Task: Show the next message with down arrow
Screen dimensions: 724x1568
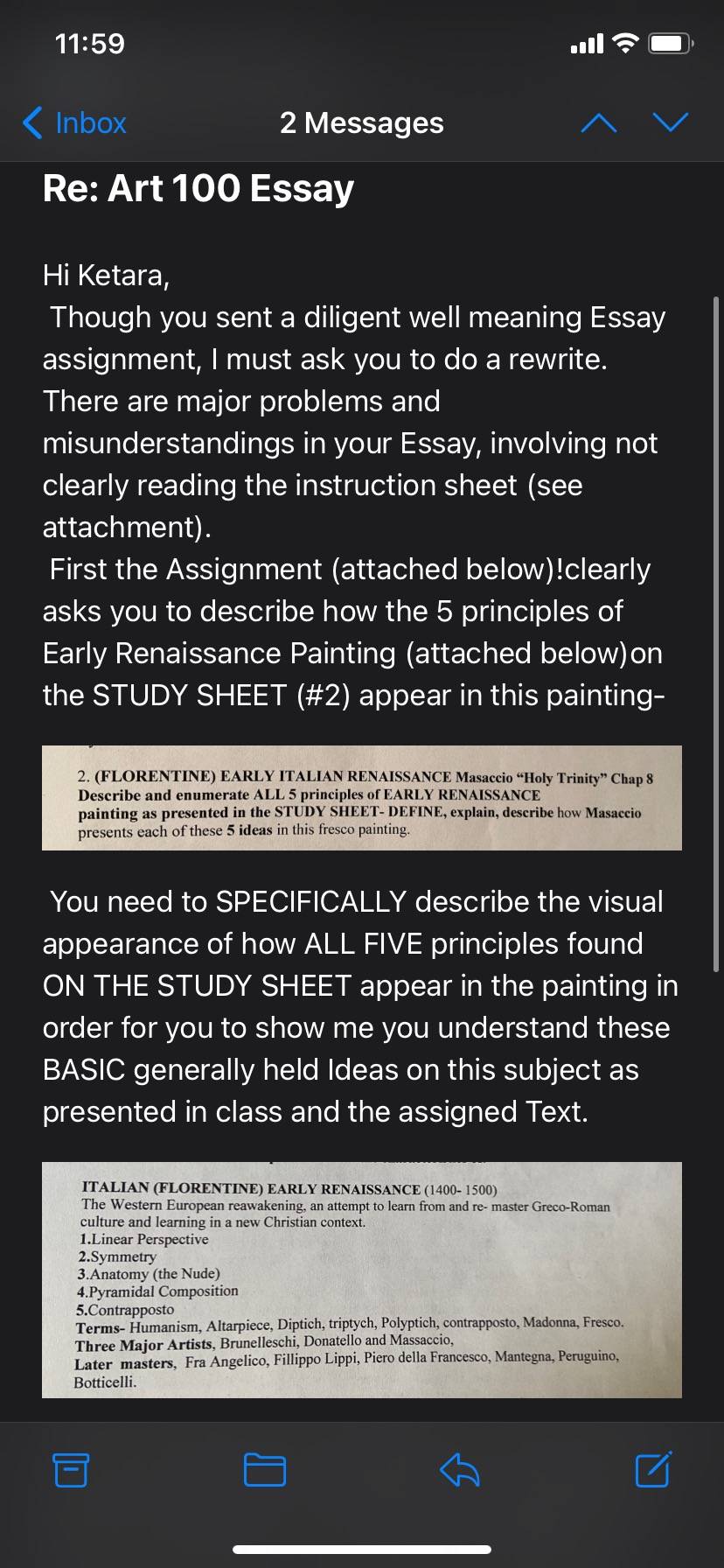Action: pos(671,123)
